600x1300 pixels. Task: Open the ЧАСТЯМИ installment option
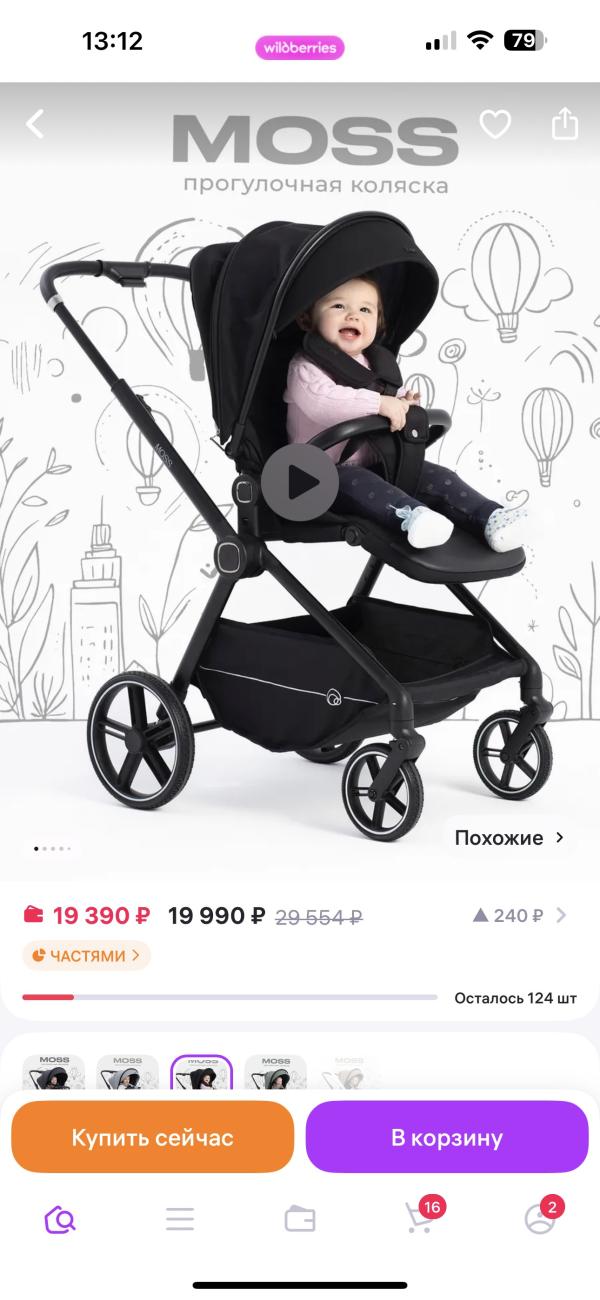[86, 956]
